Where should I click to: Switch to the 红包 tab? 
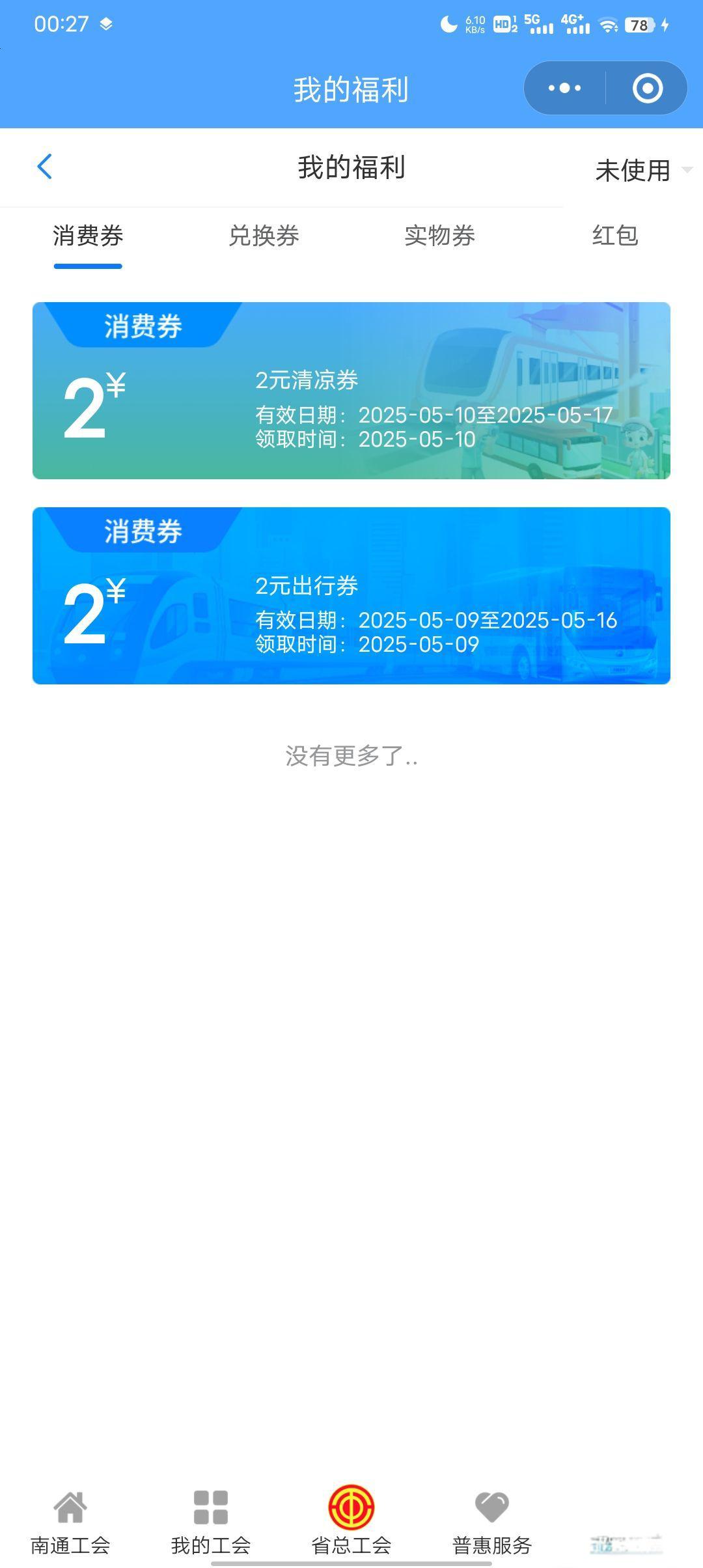click(614, 236)
